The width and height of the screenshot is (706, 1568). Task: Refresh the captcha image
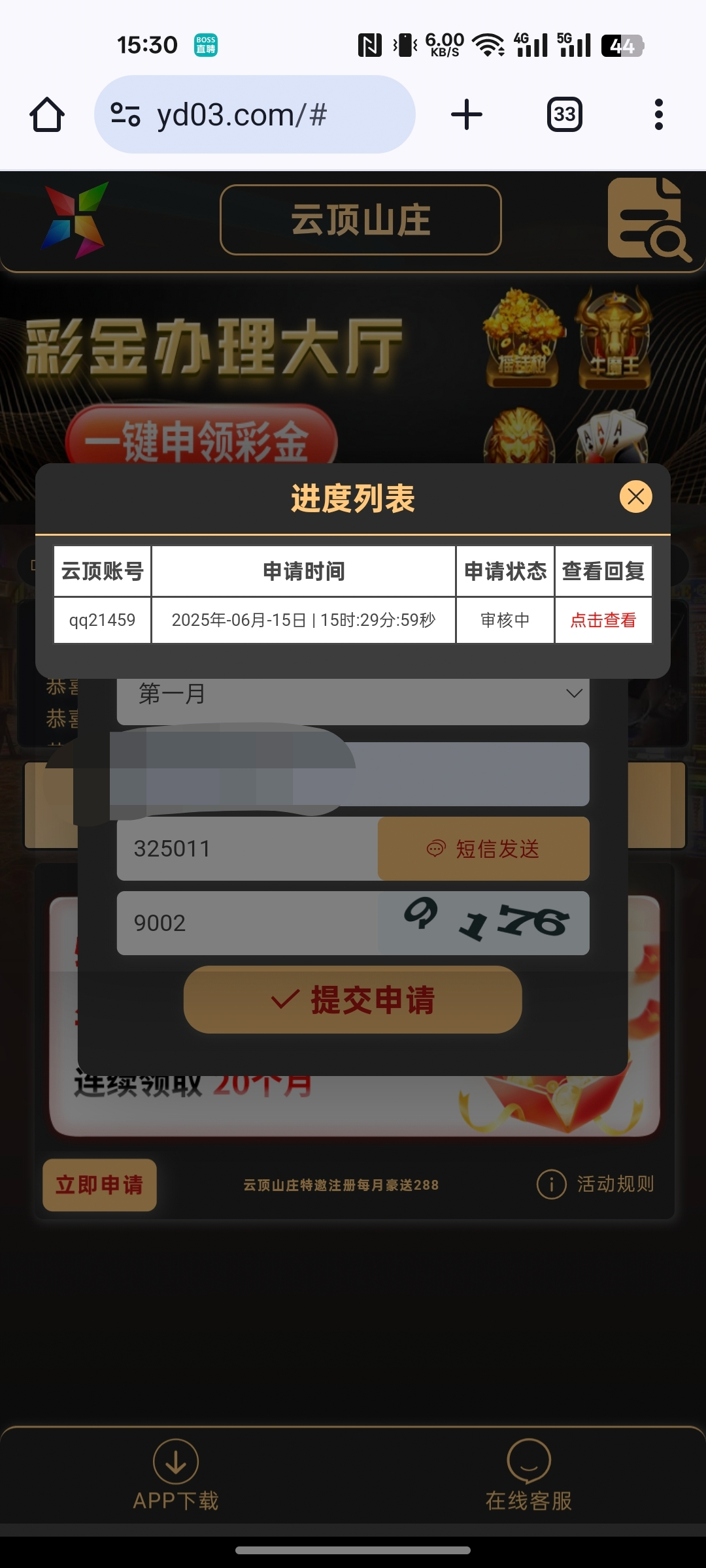point(485,923)
